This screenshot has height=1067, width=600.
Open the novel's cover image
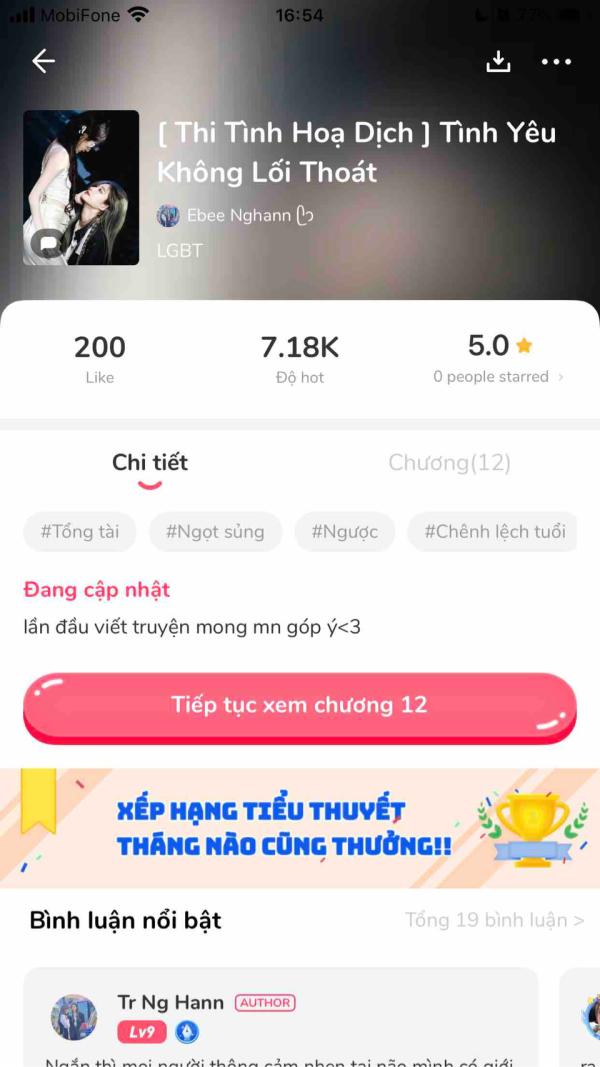pyautogui.click(x=81, y=188)
